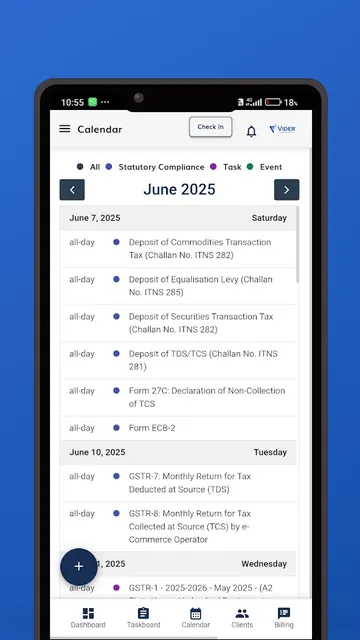
Task: Filter calendar by All
Action: click(89, 167)
